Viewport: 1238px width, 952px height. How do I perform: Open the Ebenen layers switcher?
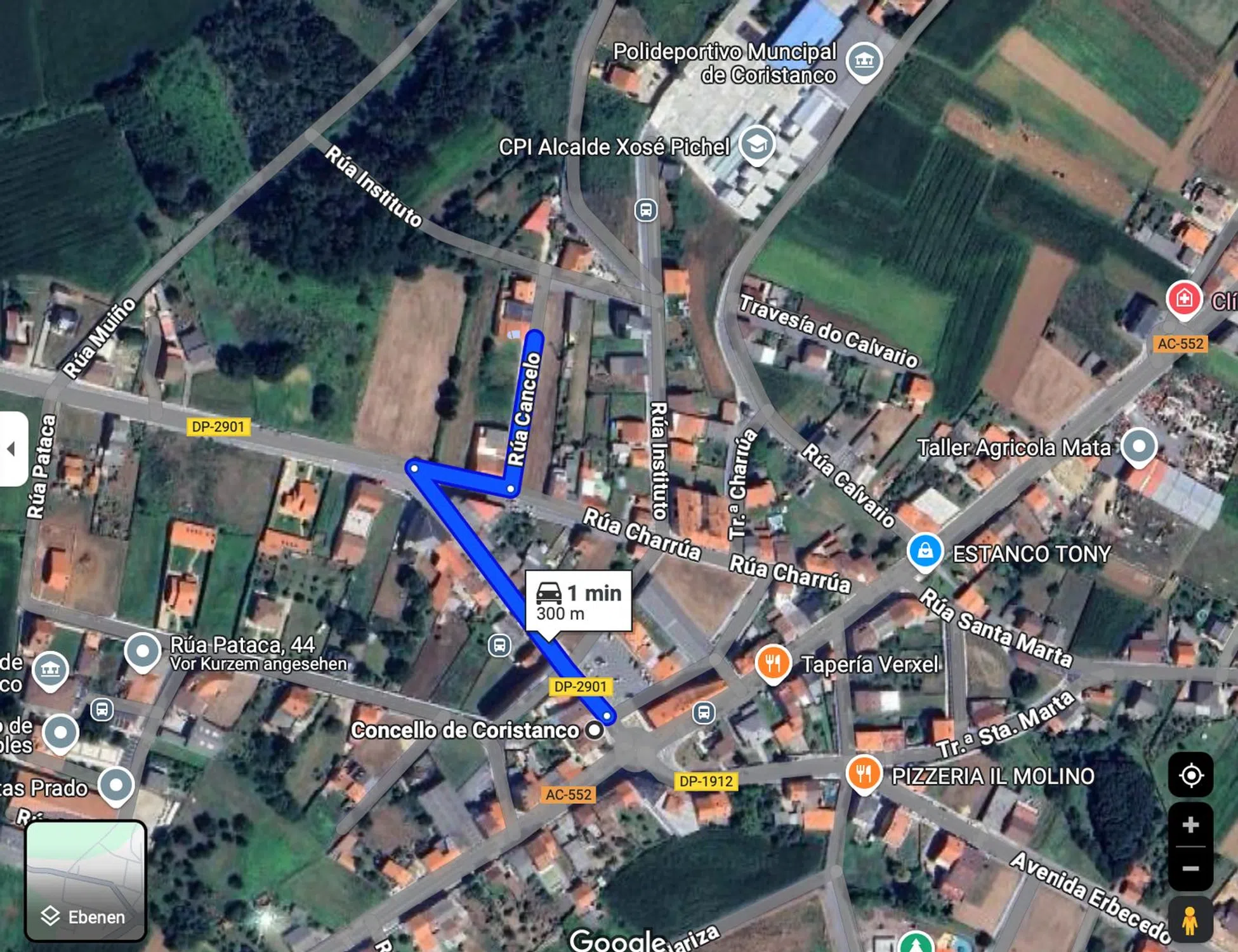tap(85, 880)
